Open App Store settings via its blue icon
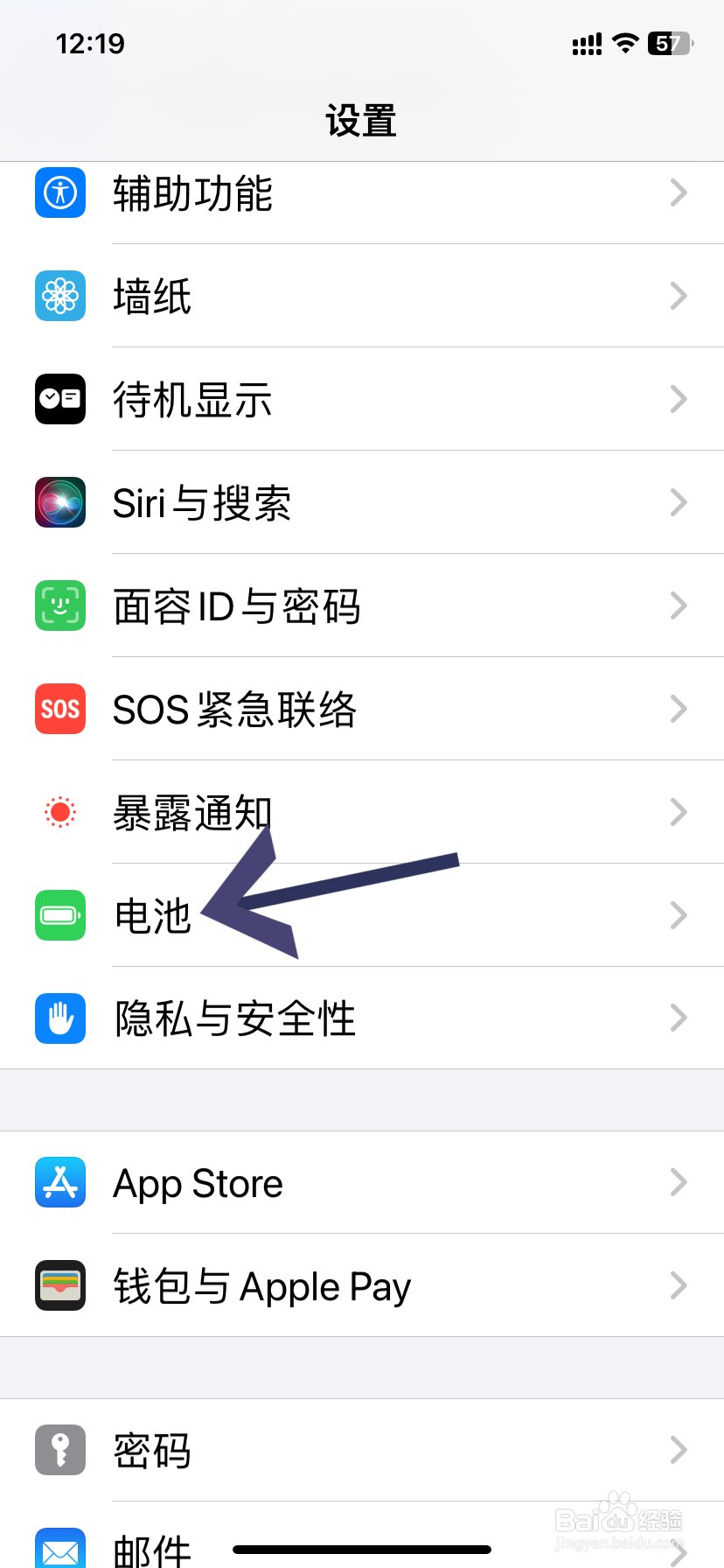 [x=59, y=1182]
